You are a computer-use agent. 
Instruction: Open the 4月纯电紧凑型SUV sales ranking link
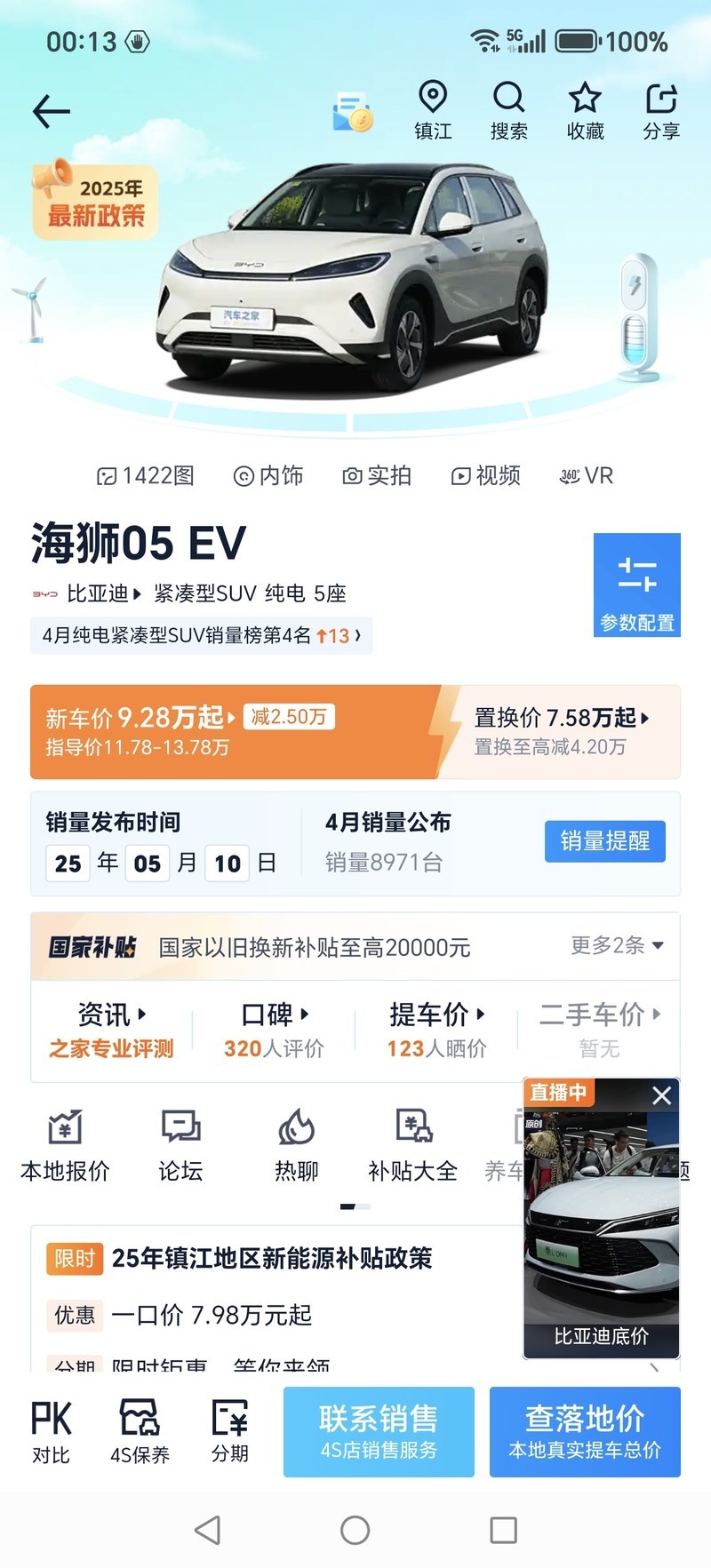201,636
